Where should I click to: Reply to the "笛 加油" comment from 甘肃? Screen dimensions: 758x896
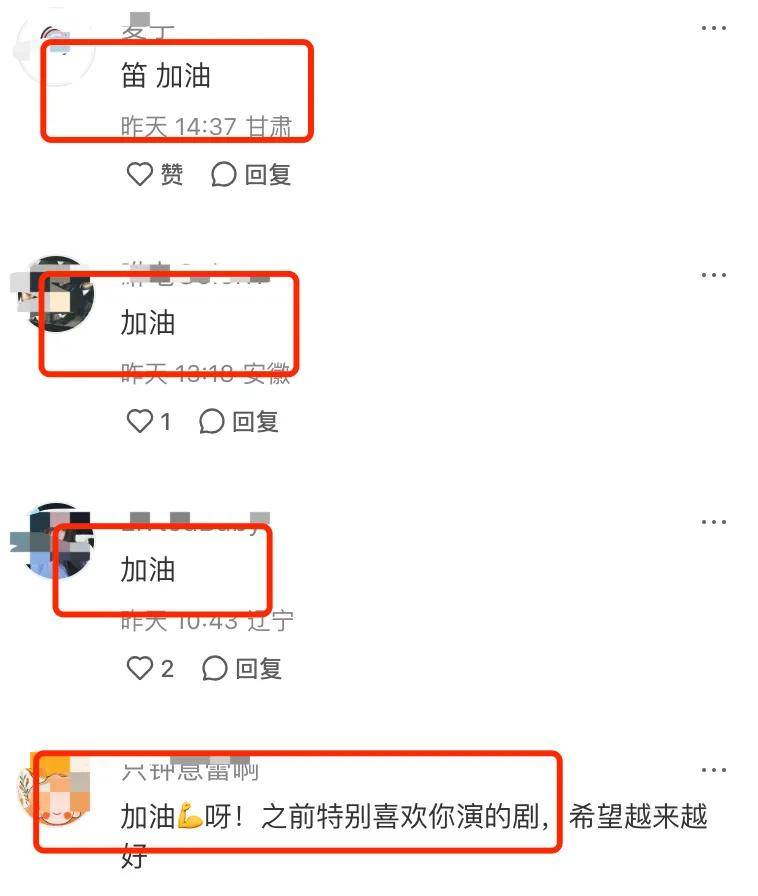pyautogui.click(x=252, y=175)
